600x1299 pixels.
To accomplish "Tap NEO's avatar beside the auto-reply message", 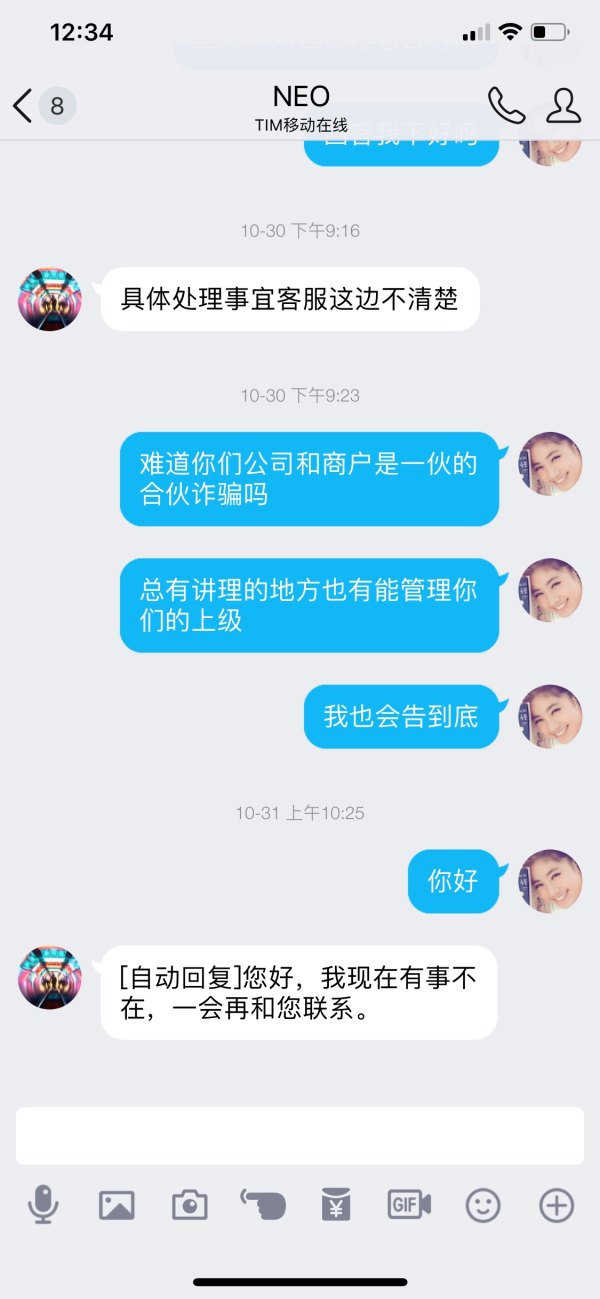I will (x=50, y=977).
